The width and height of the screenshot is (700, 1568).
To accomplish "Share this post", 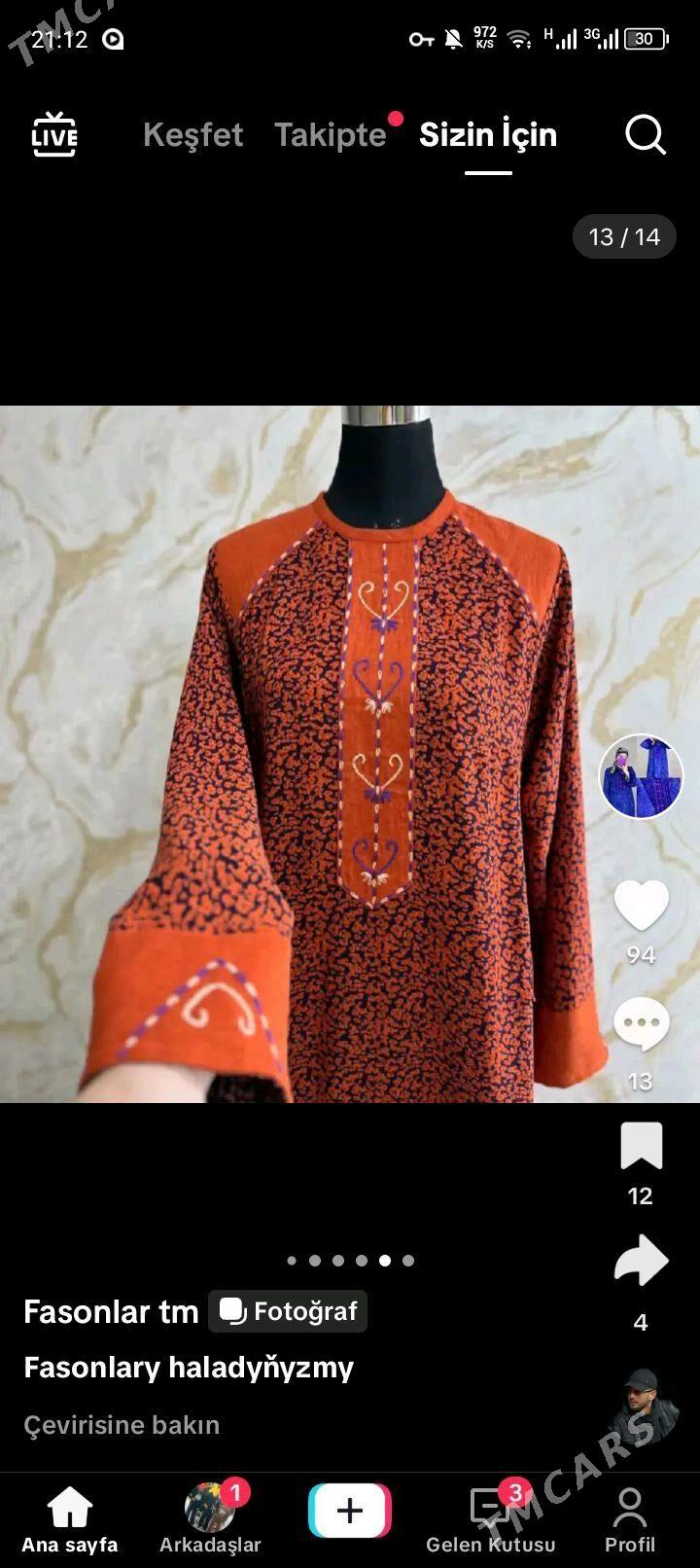I will coord(641,1262).
